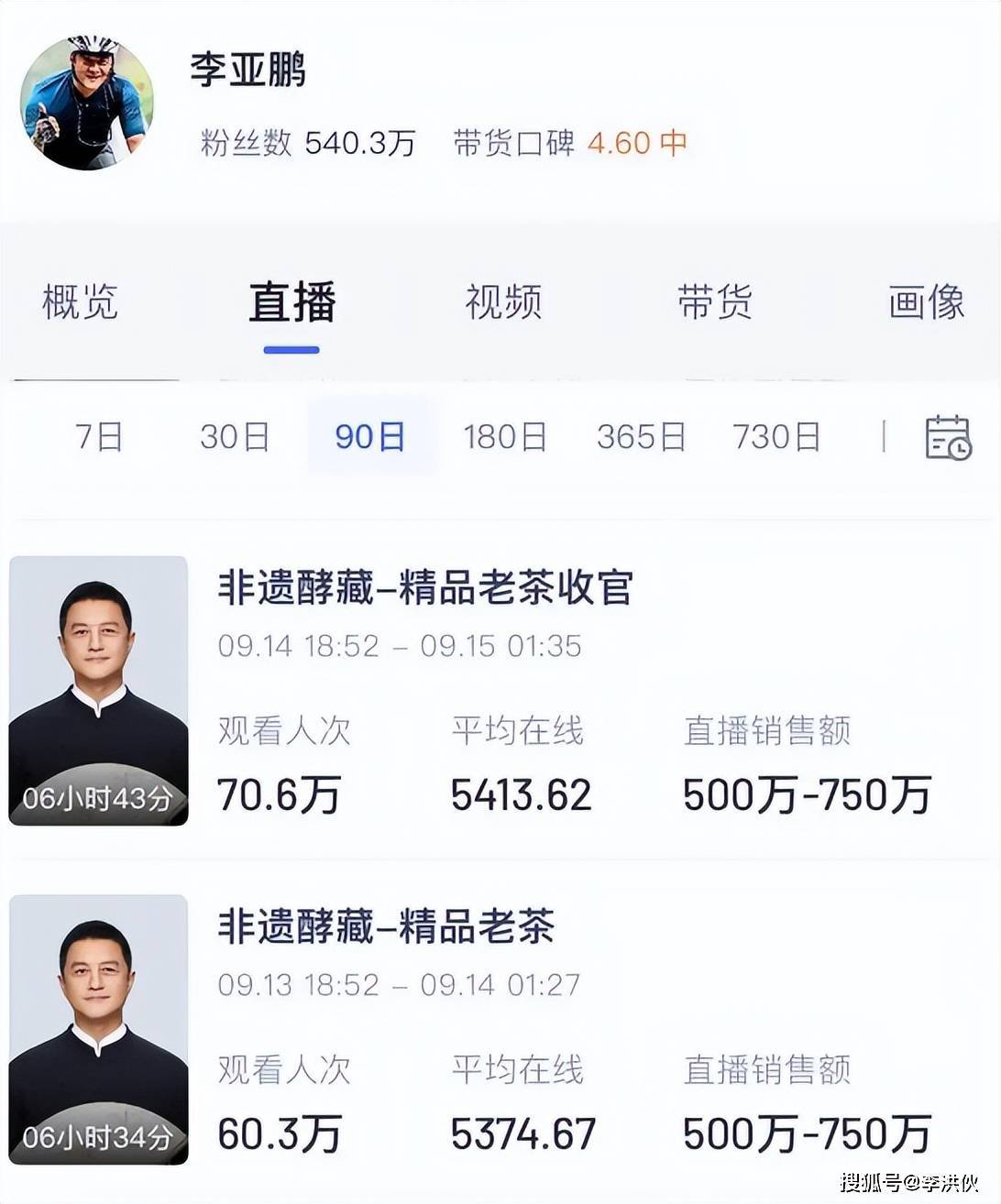View the 09.13 非遗酵藏–精品老茶 livestream details
The image size is (1001, 1204).
click(386, 927)
